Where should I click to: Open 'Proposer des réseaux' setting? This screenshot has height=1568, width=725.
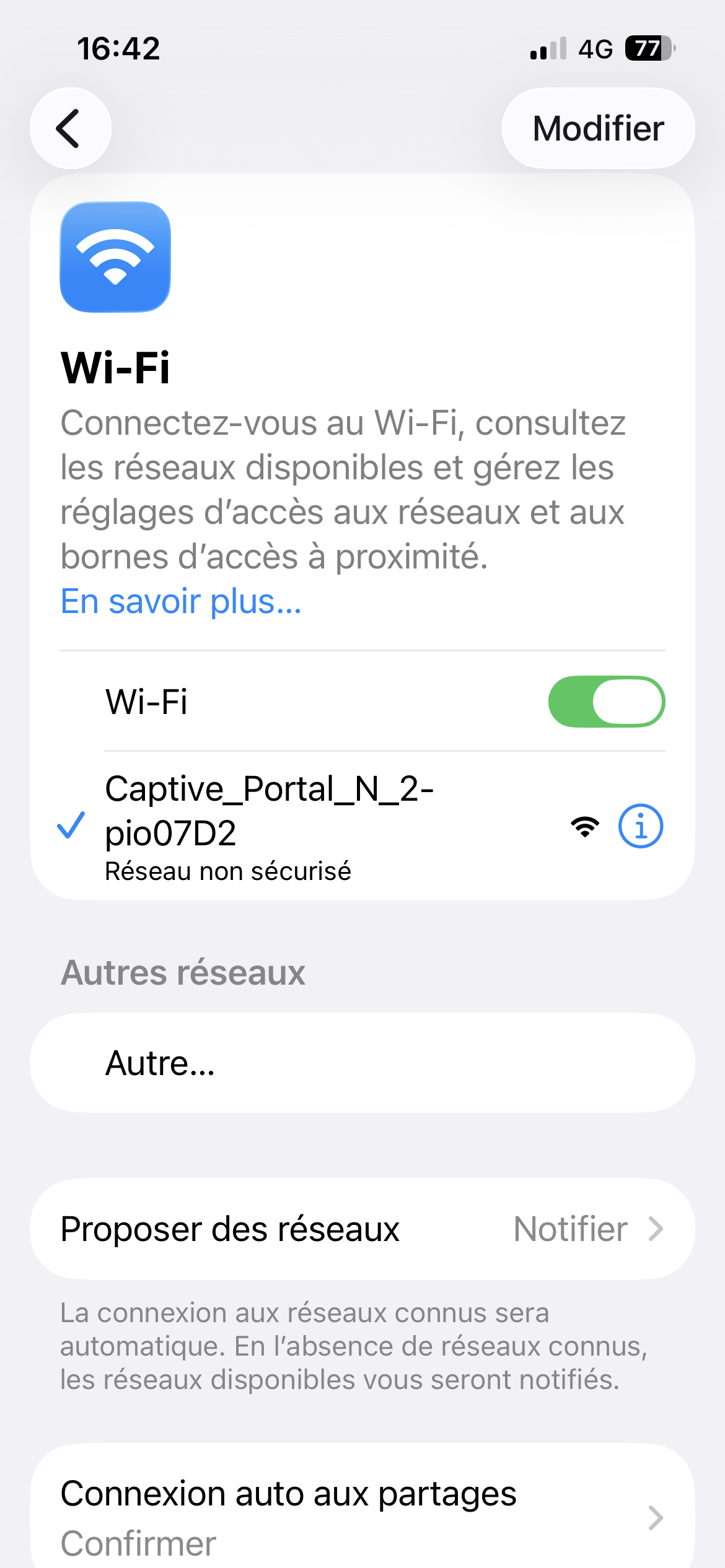pos(362,1229)
